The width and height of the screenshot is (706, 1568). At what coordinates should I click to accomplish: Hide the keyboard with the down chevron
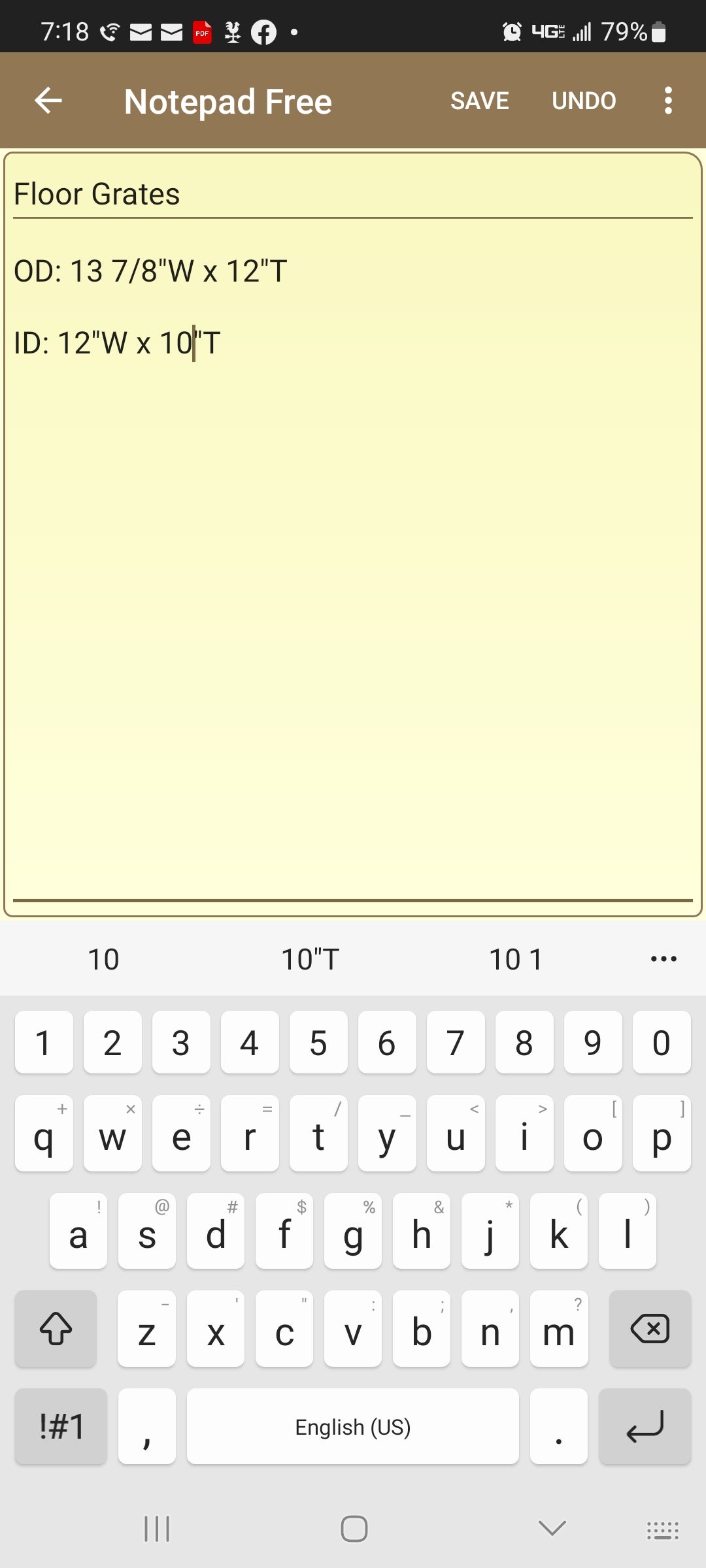[552, 1528]
